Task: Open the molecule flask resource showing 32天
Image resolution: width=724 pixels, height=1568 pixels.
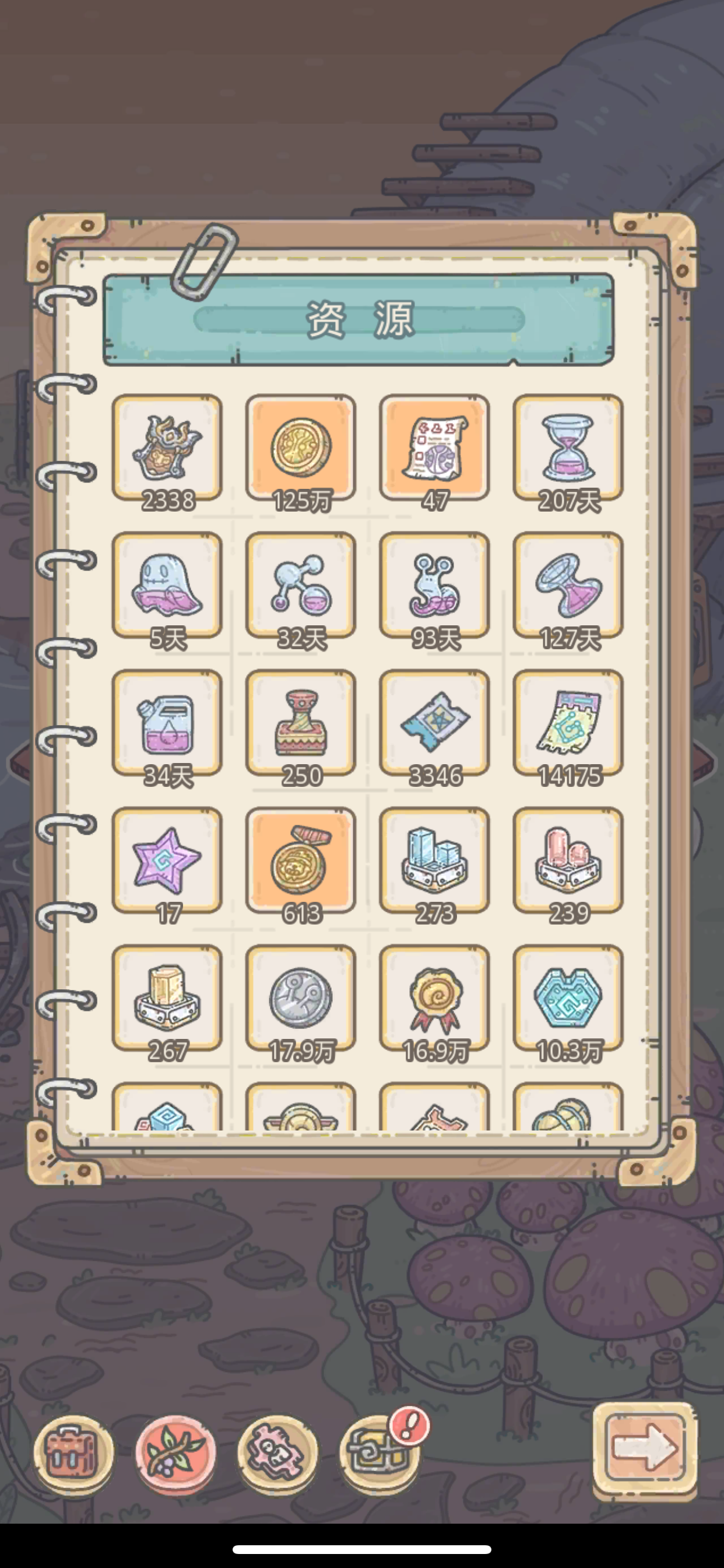Action: [301, 586]
